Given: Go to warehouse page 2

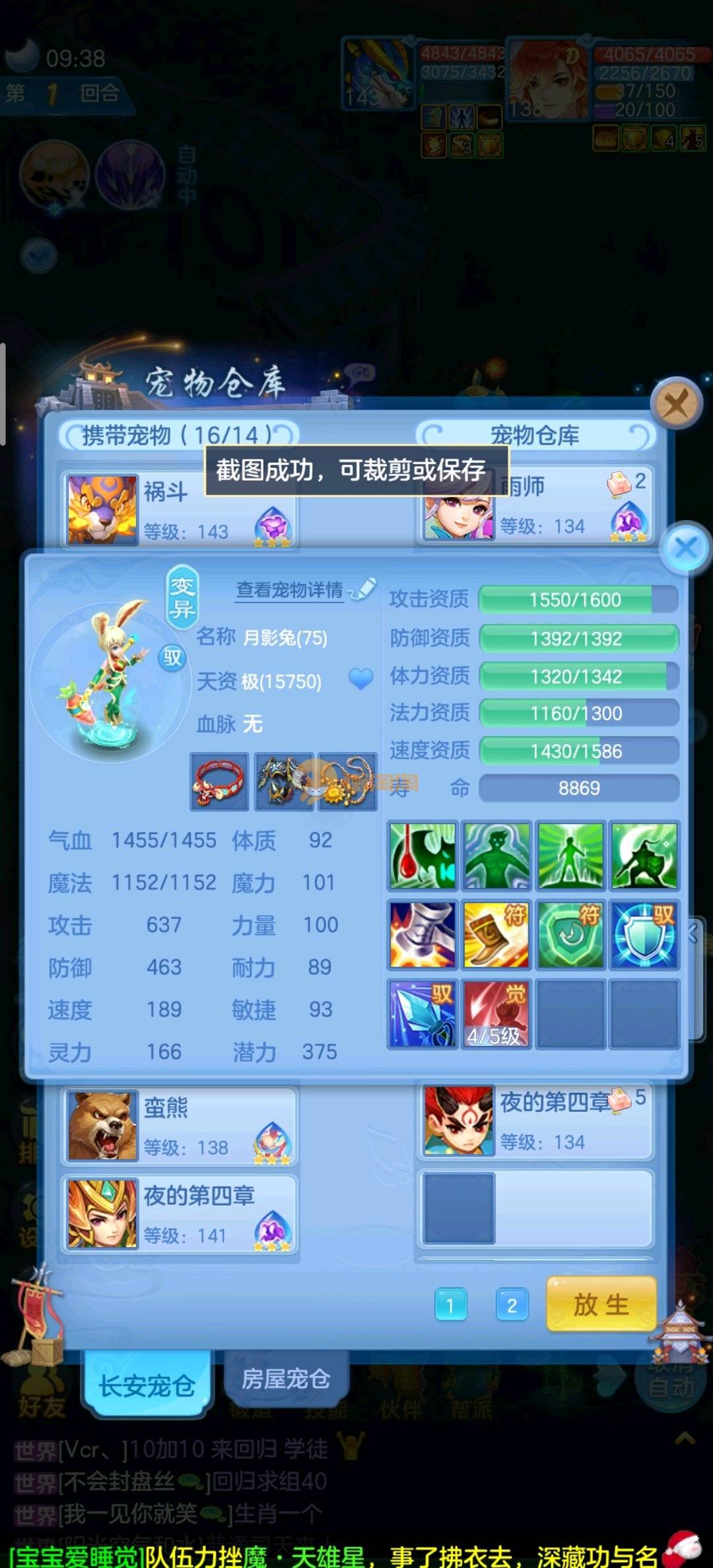Looking at the screenshot, I should [x=512, y=1305].
